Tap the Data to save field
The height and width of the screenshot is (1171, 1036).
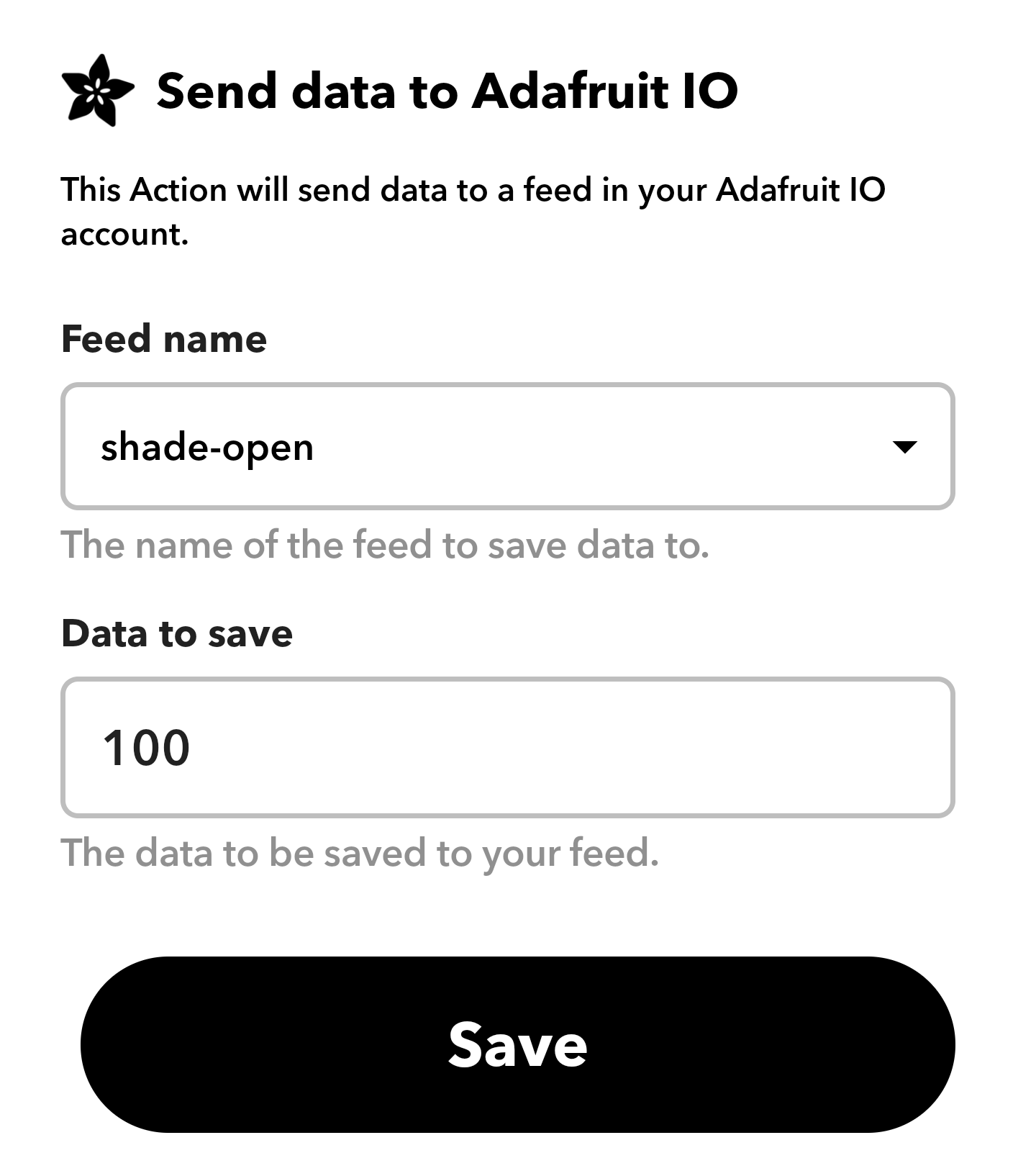507,747
